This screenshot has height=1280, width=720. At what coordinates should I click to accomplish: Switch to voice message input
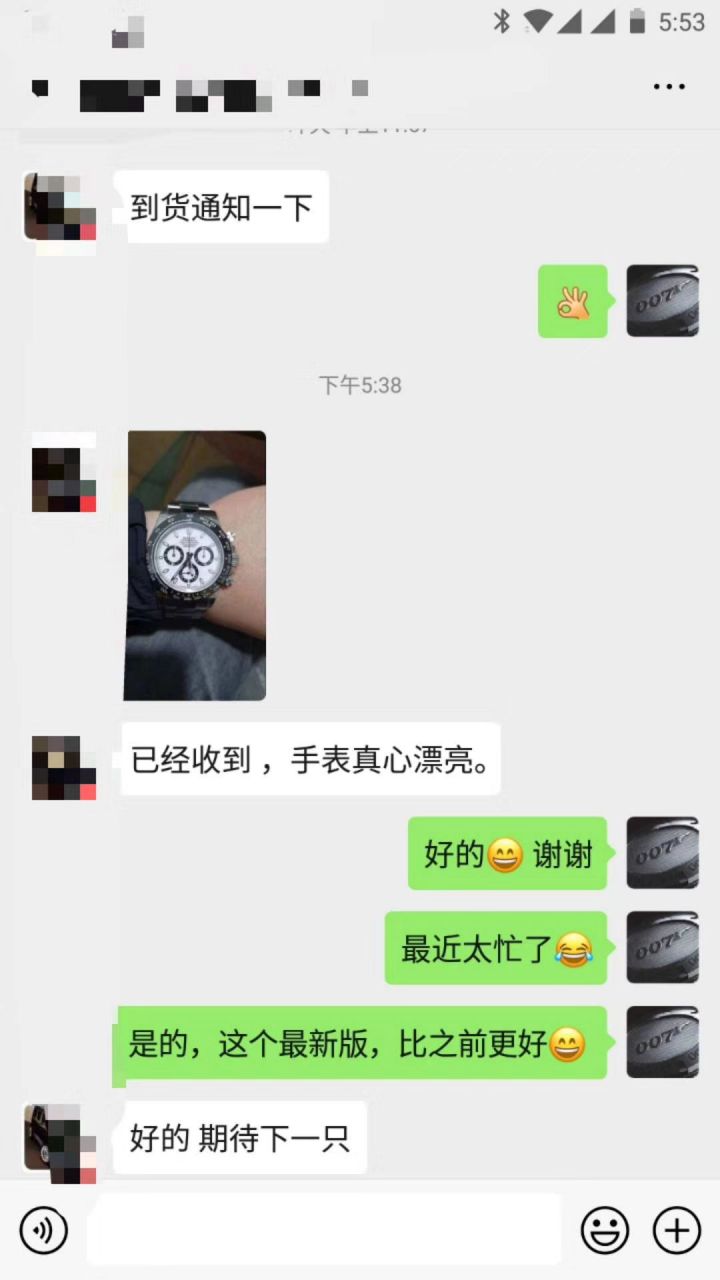[44, 1229]
